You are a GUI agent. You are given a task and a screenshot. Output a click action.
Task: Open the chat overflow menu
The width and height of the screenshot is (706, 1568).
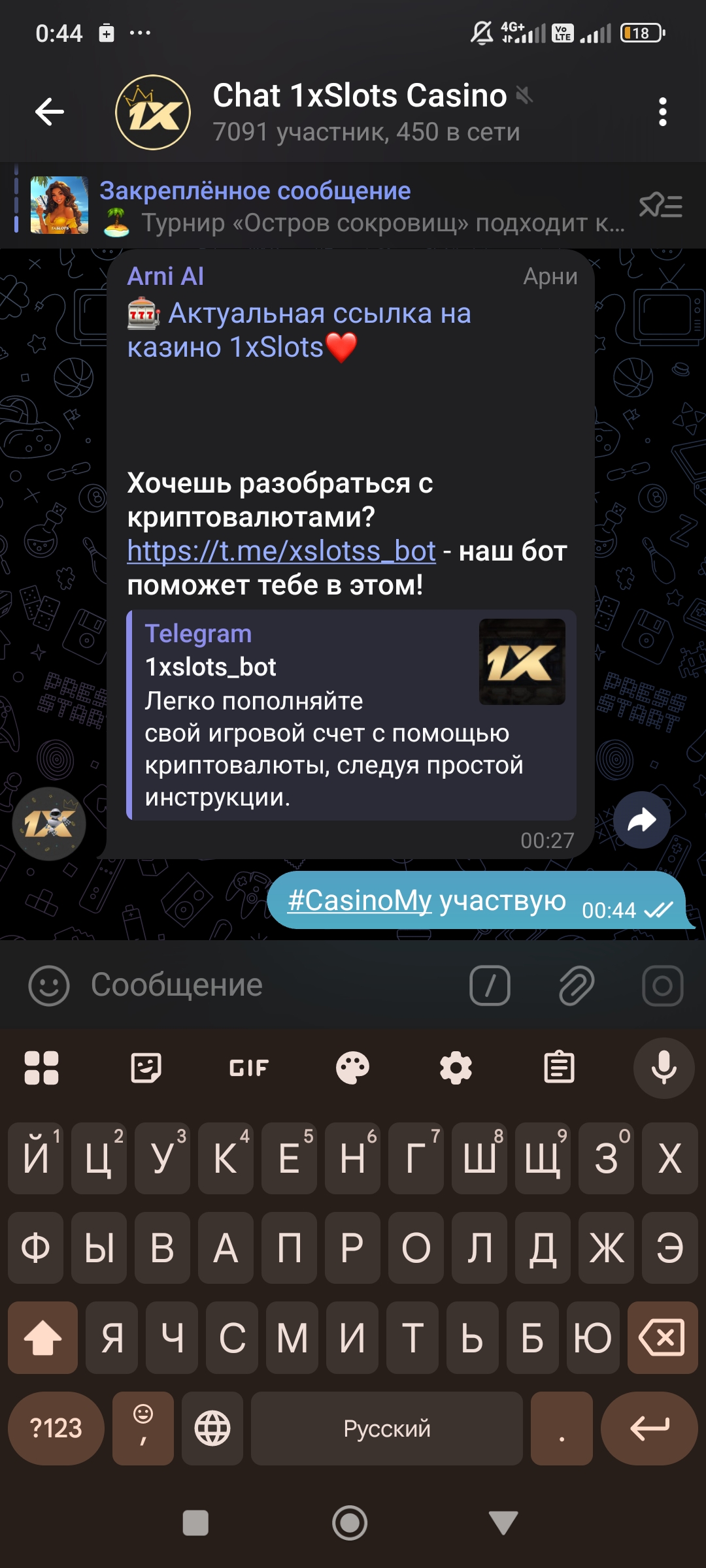coord(662,112)
